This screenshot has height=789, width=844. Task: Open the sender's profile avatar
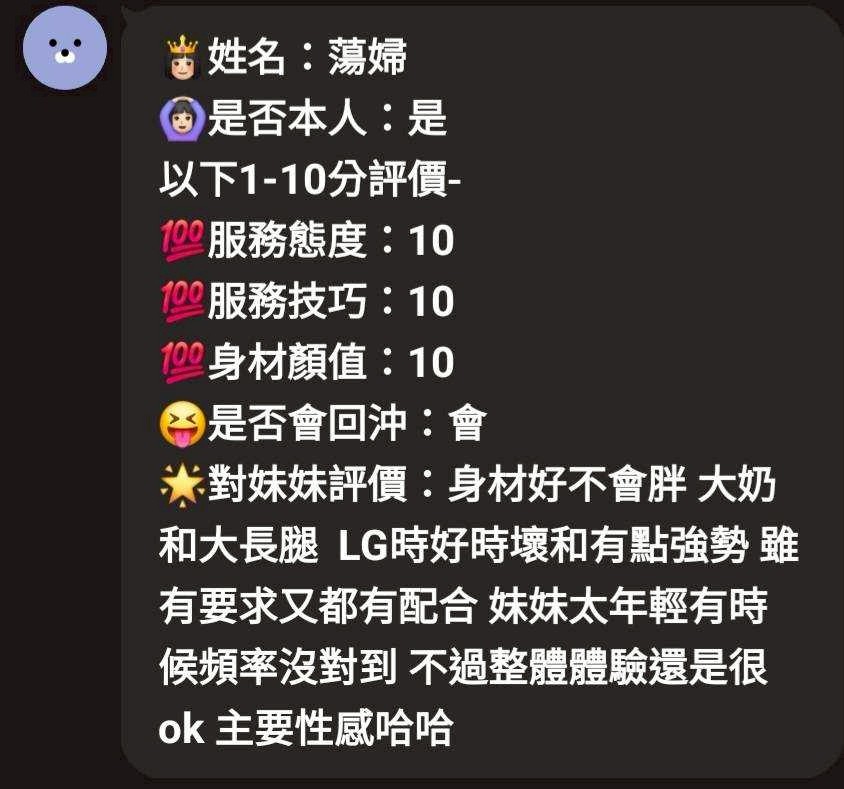pos(65,48)
